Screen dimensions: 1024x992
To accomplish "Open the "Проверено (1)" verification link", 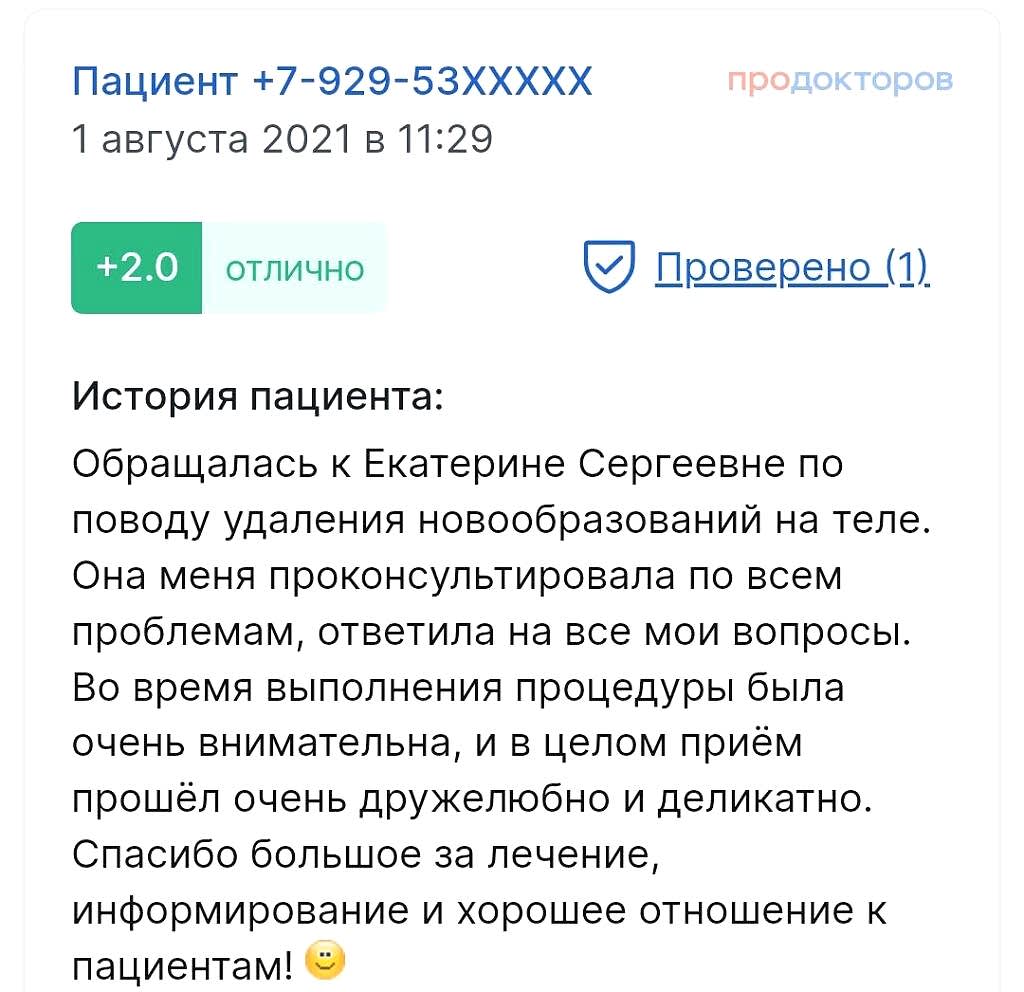I will click(x=791, y=267).
